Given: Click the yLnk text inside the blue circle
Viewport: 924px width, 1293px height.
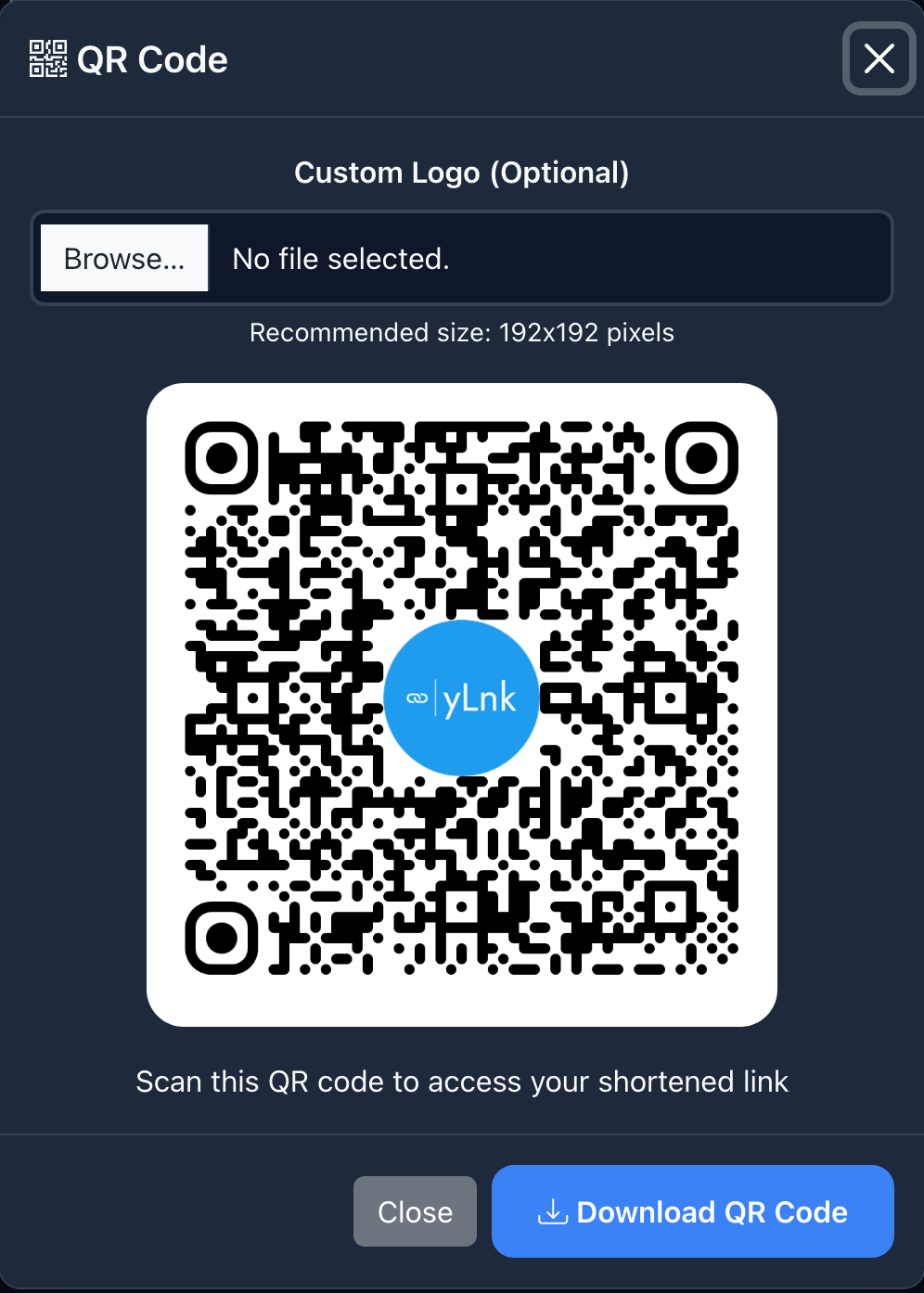Looking at the screenshot, I should (481, 698).
